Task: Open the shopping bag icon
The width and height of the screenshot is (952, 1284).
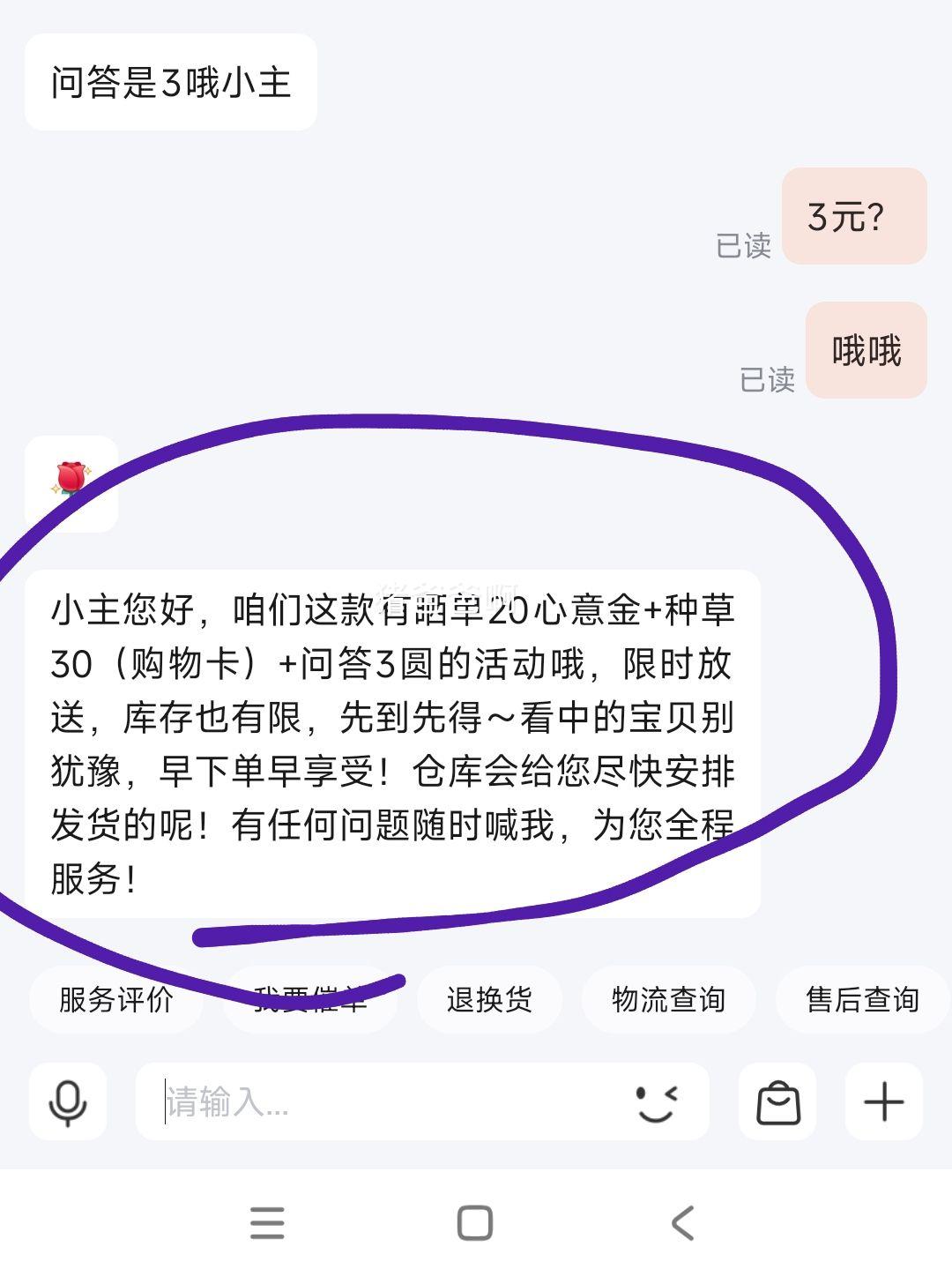Action: (x=778, y=1102)
